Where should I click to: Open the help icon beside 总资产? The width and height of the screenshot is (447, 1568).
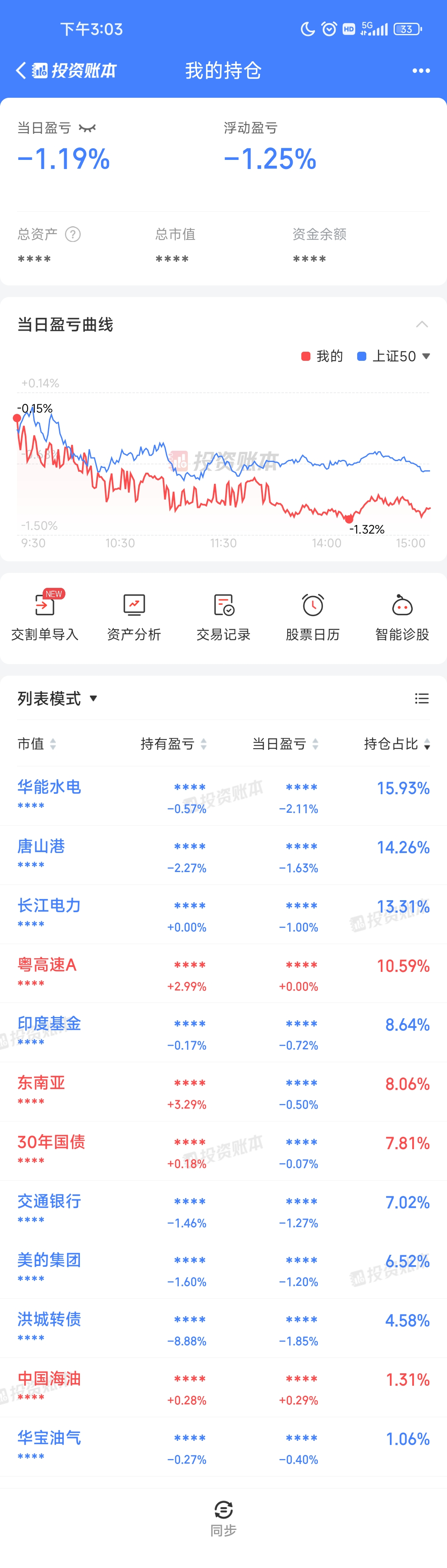pos(73,234)
